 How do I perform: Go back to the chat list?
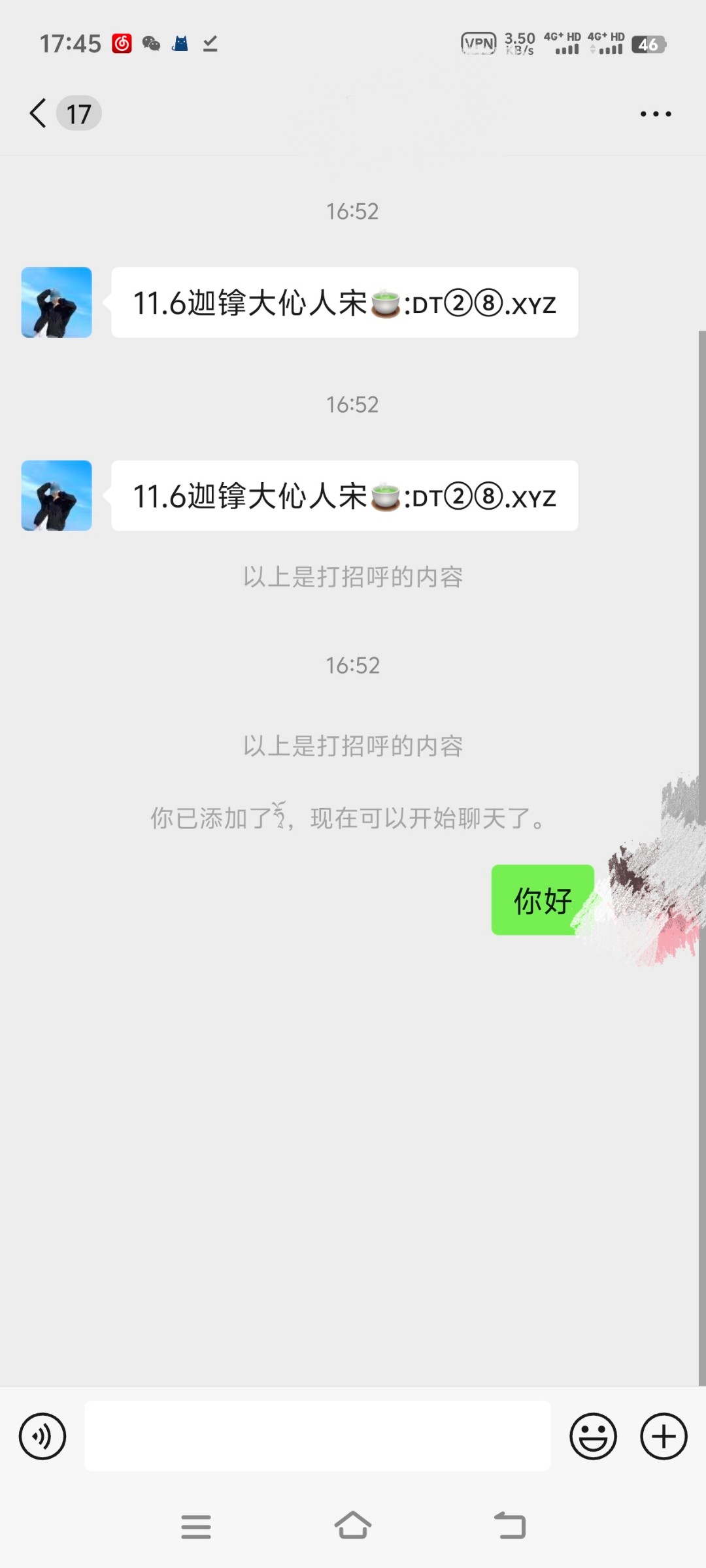click(39, 114)
